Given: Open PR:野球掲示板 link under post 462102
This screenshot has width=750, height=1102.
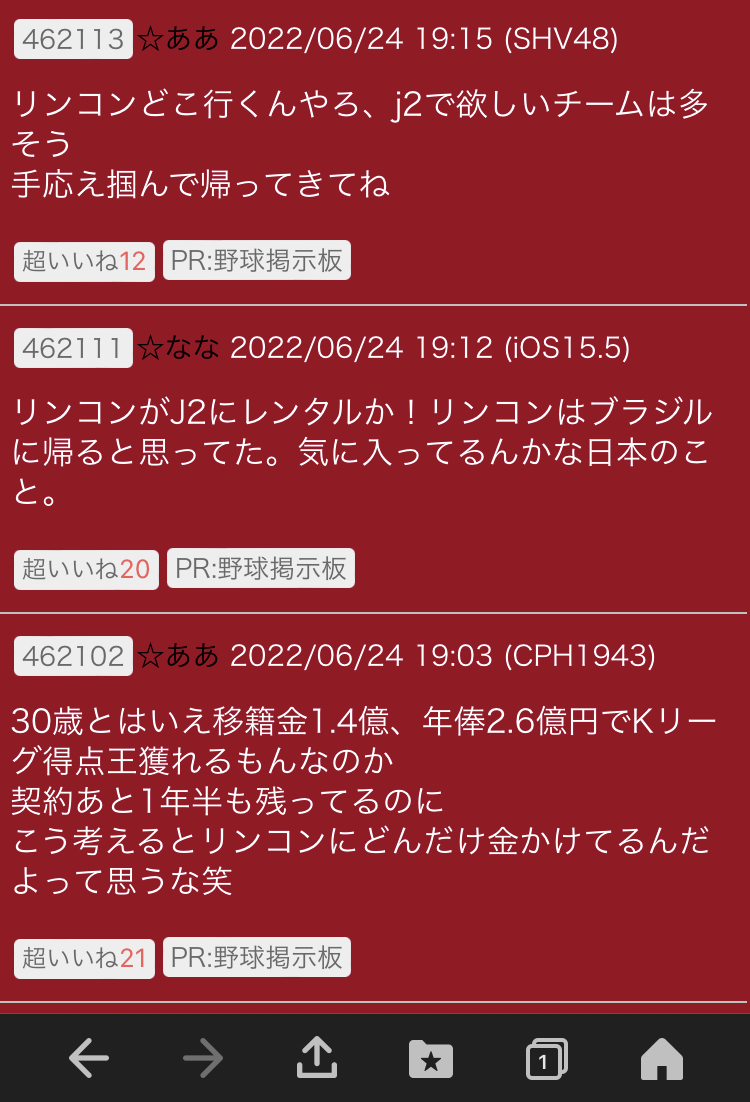Looking at the screenshot, I should coord(257,958).
